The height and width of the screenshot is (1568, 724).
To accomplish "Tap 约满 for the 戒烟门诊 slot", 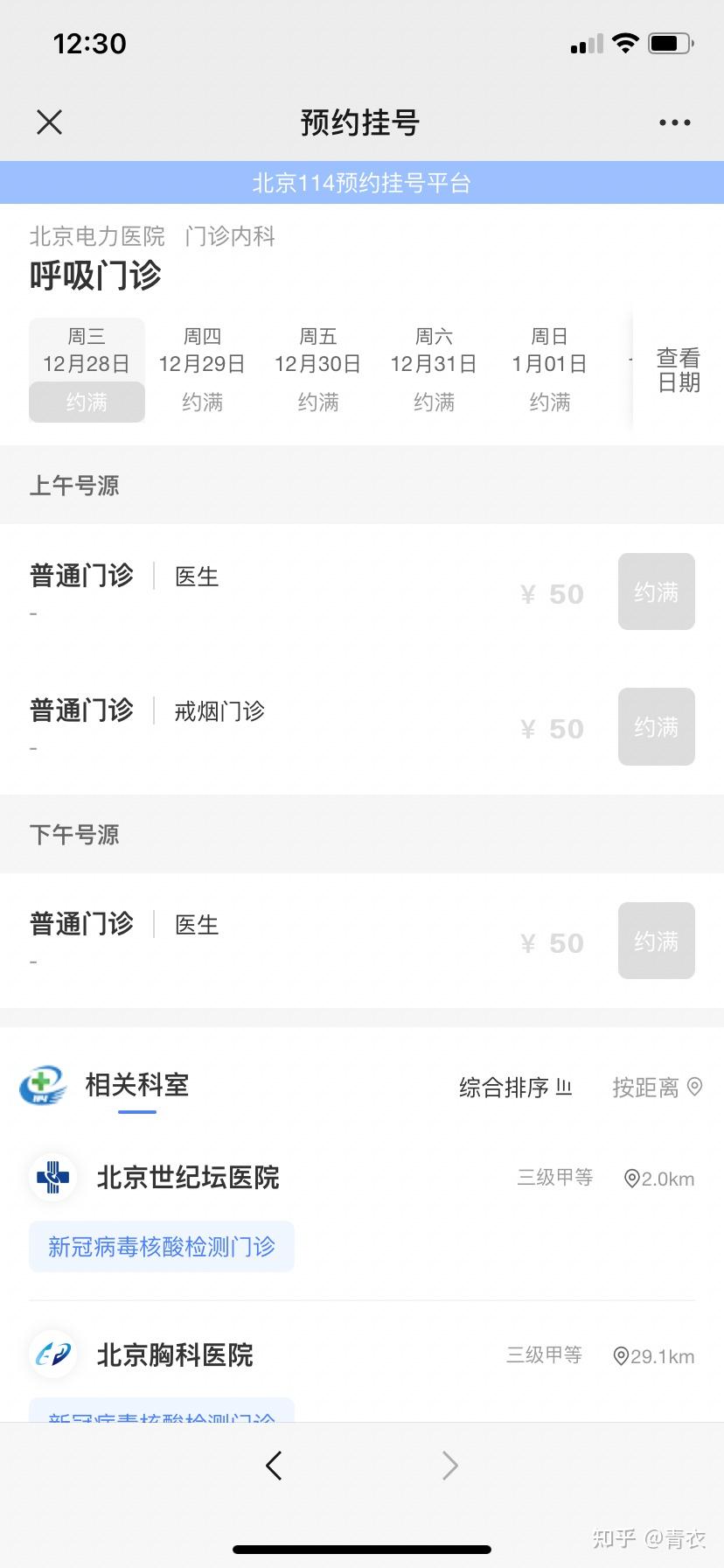I will [x=656, y=727].
